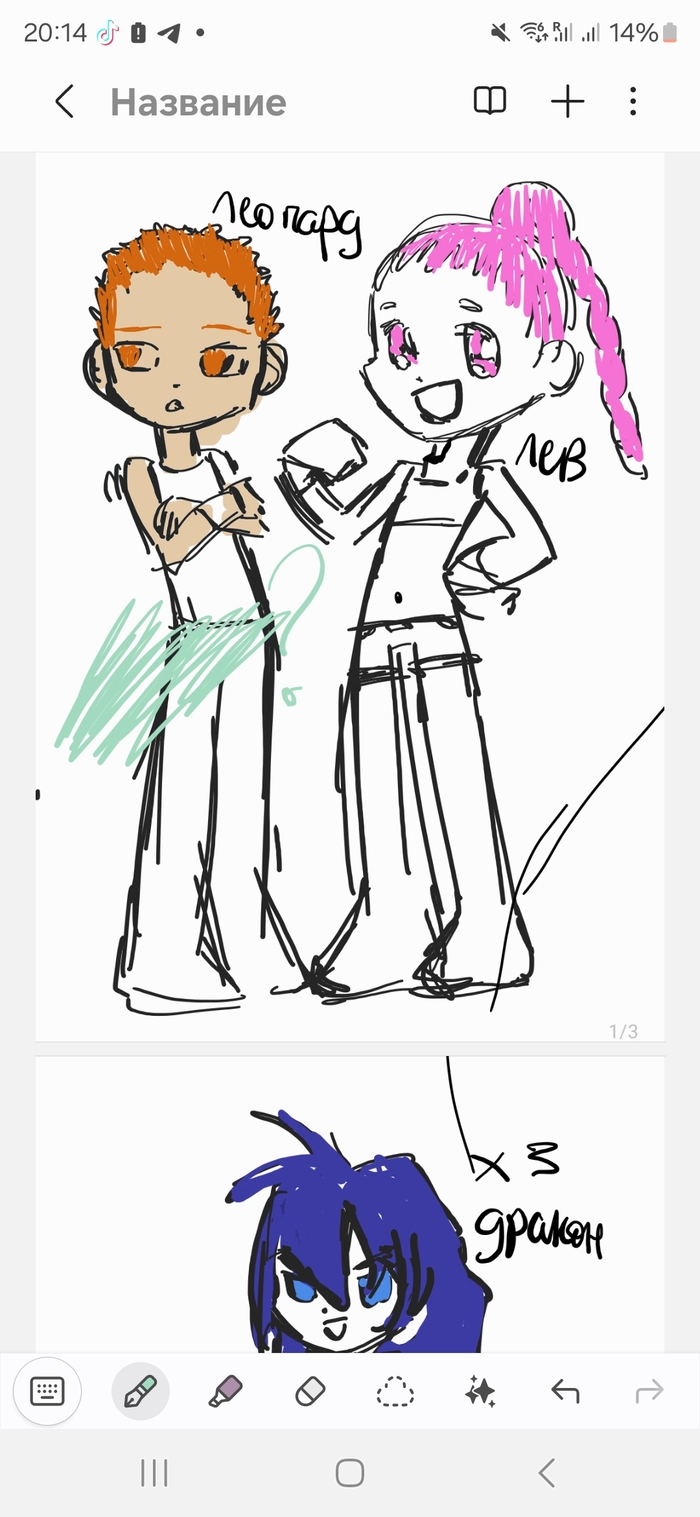Viewport: 700px width, 1517px height.
Task: Select the pen tool
Action: point(140,1391)
